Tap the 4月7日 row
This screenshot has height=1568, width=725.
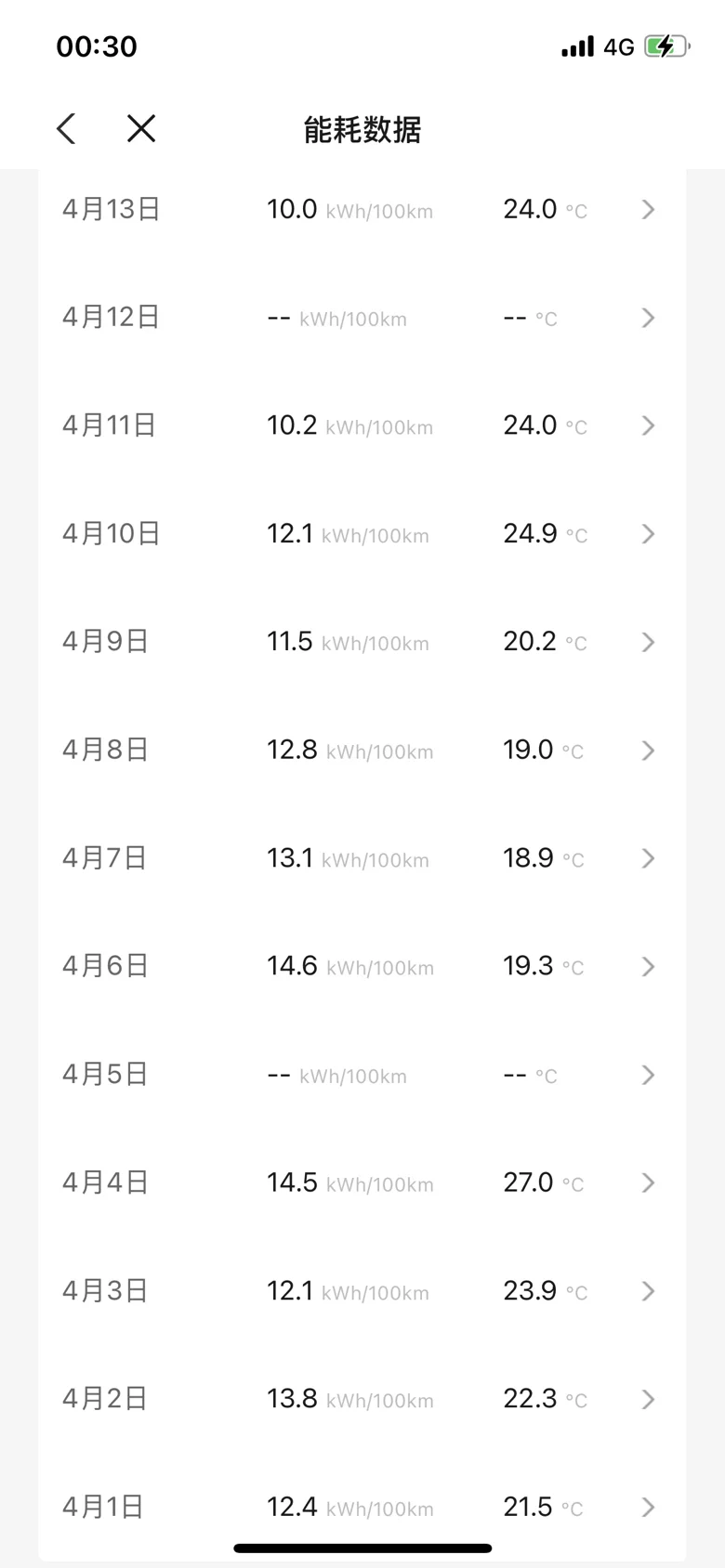coord(362,858)
